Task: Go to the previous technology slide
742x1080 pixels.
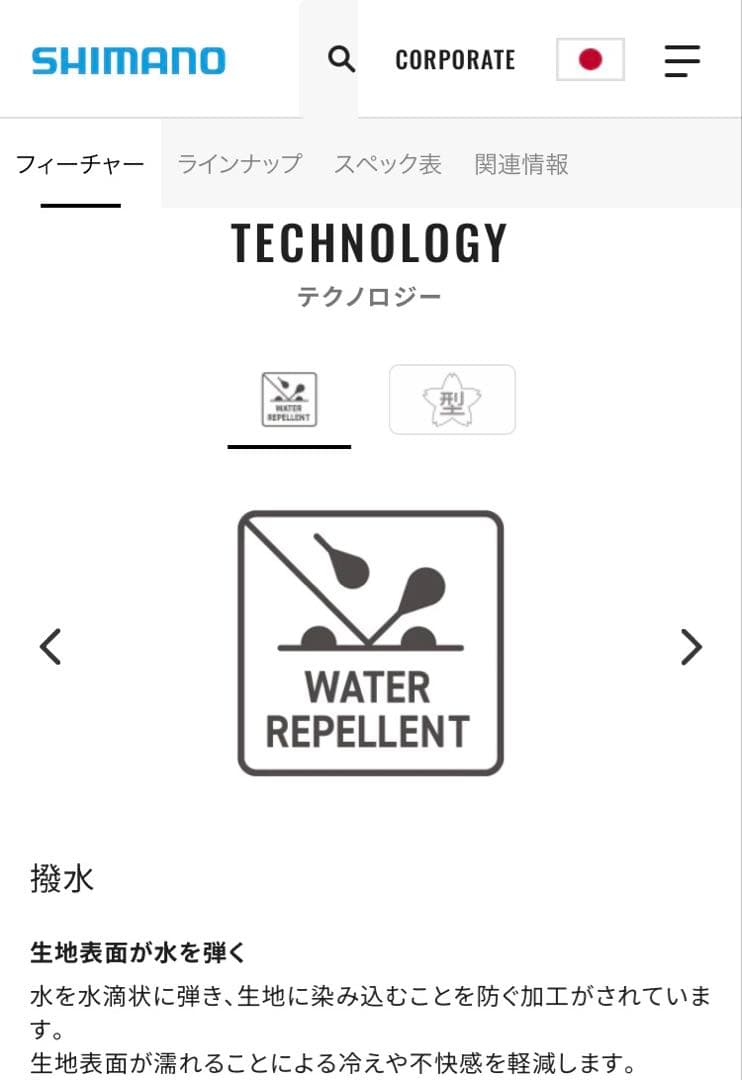Action: pos(50,647)
